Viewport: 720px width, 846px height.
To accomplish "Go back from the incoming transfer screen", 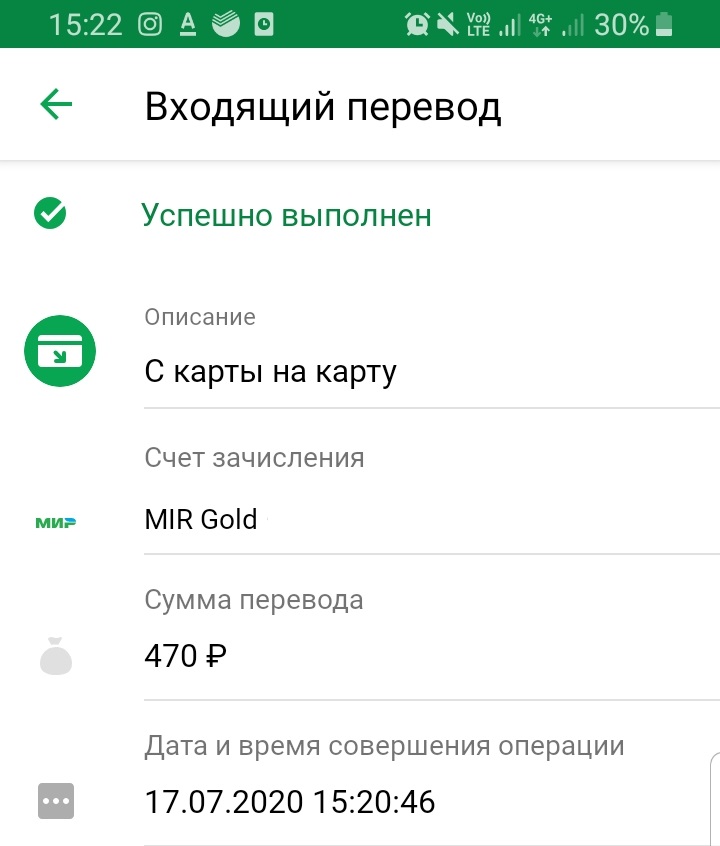I will pos(56,105).
